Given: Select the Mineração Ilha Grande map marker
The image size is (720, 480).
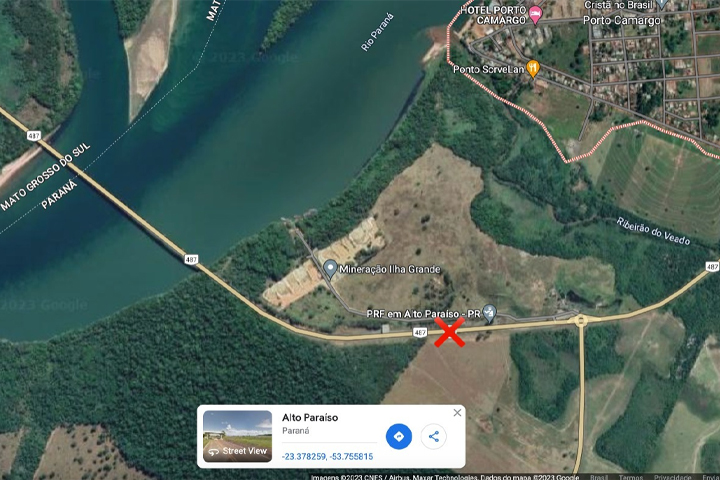Looking at the screenshot, I should coord(330,268).
